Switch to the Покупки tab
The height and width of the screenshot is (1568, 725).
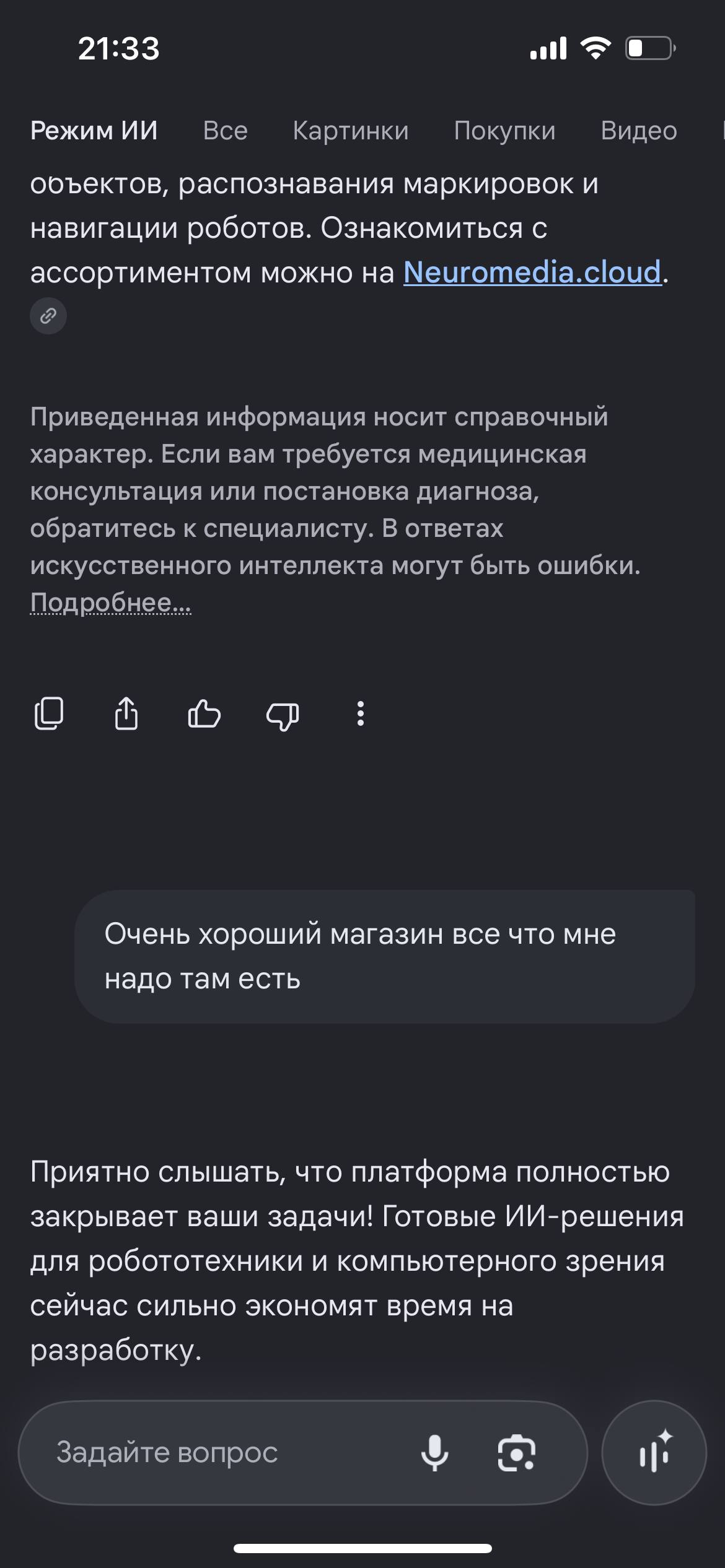point(504,131)
